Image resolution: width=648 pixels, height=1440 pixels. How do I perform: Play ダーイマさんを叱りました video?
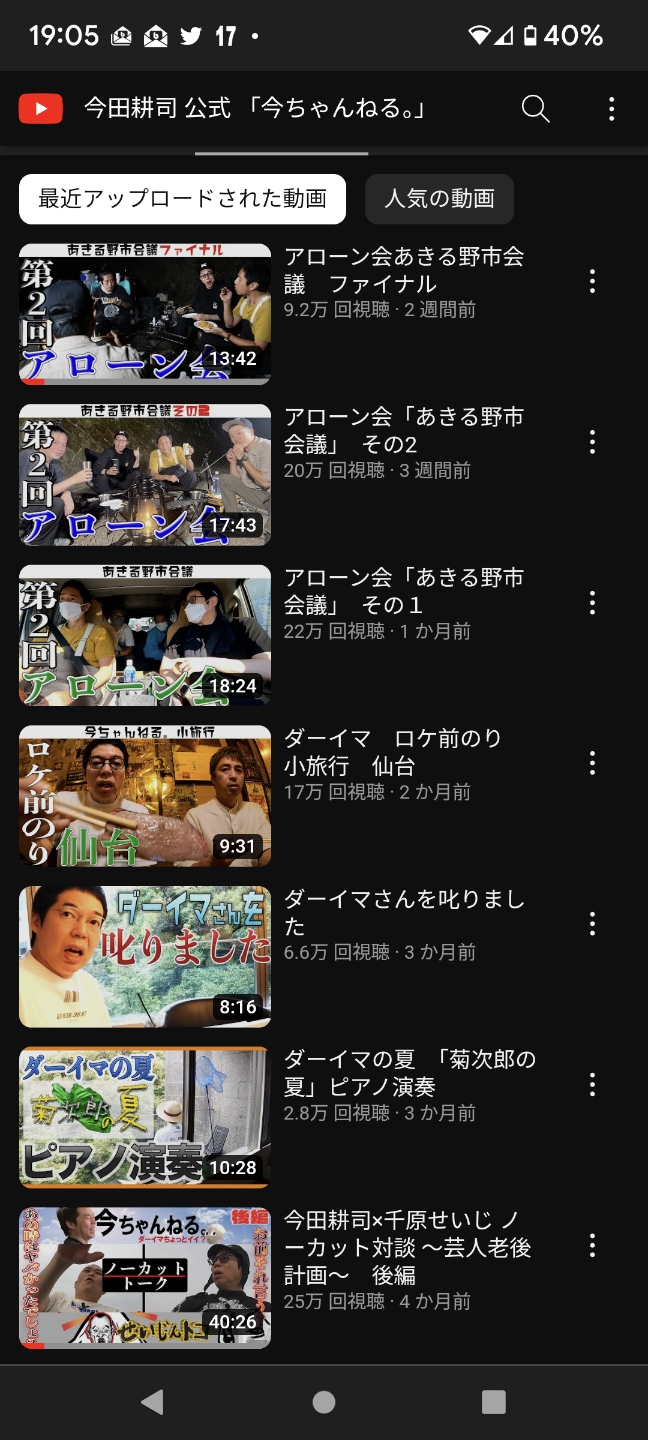coord(145,957)
